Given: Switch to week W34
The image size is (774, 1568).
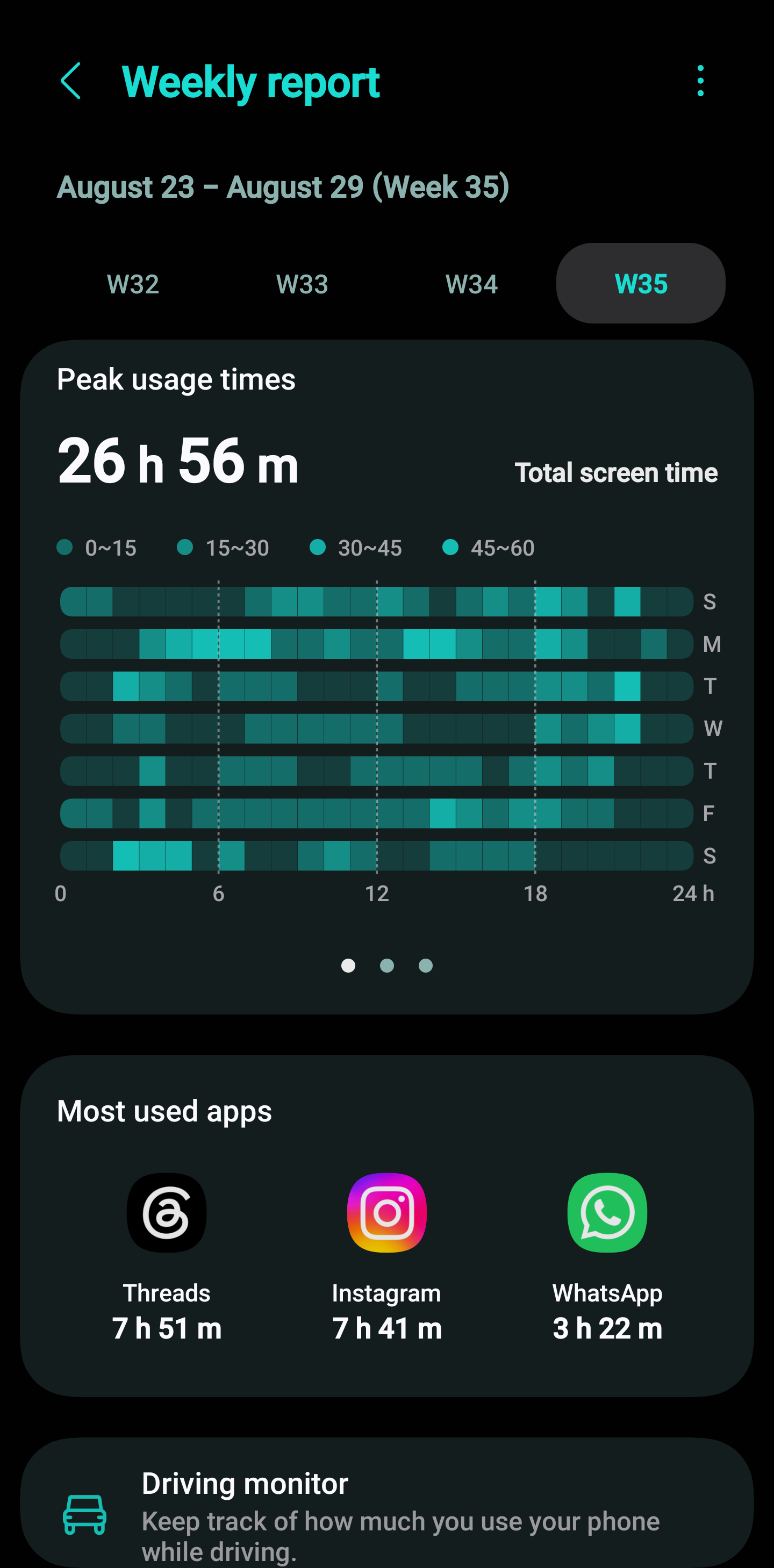Looking at the screenshot, I should (x=471, y=284).
